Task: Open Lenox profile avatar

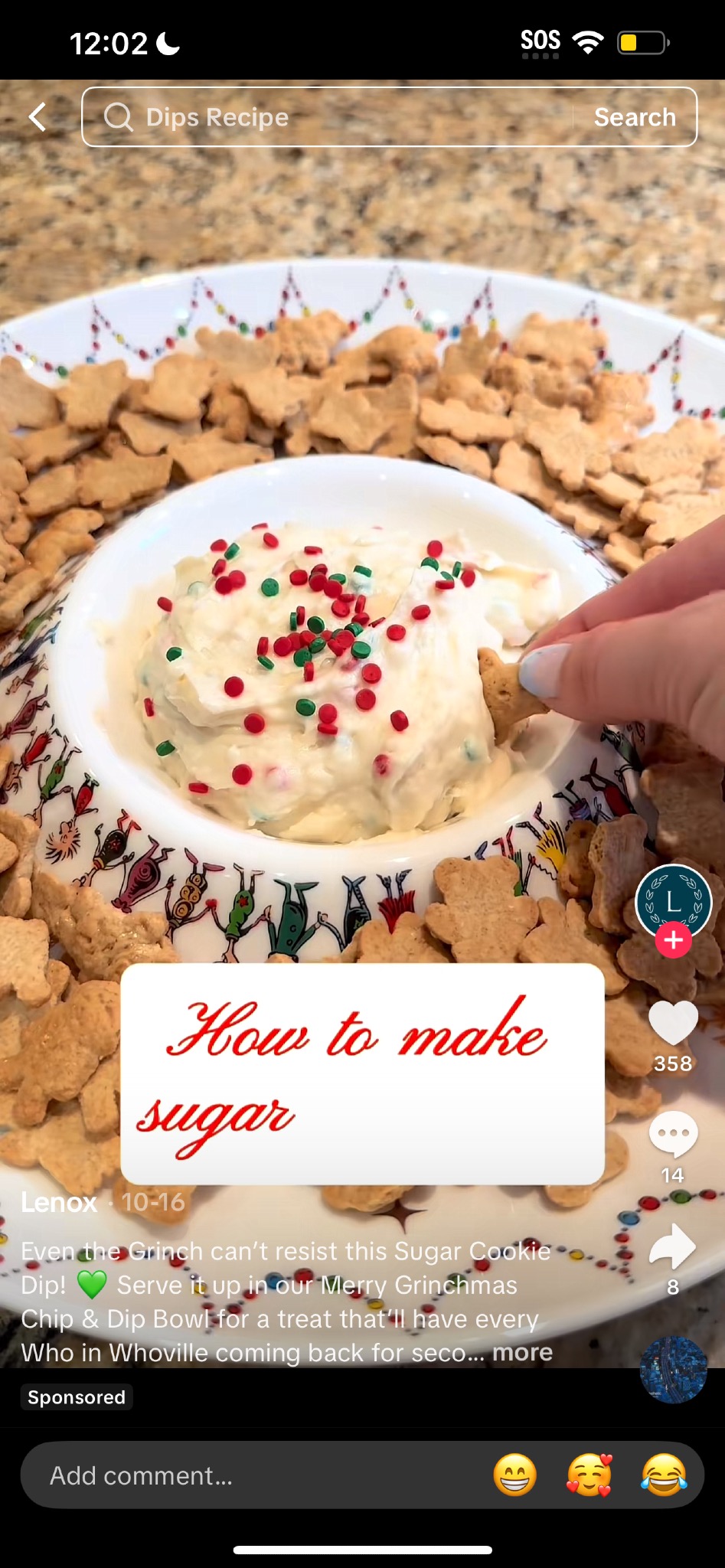Action: 673,901
